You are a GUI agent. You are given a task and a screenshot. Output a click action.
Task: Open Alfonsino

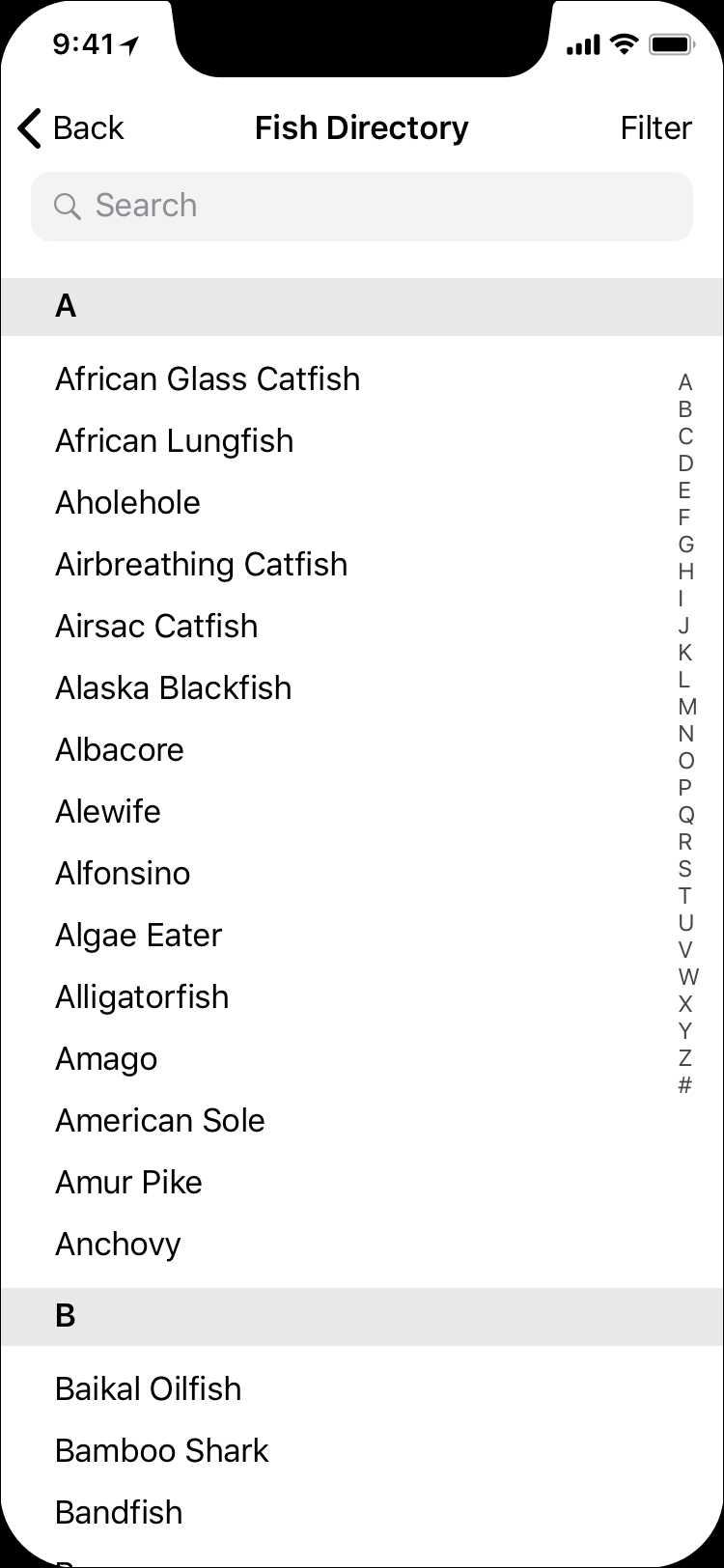click(123, 874)
